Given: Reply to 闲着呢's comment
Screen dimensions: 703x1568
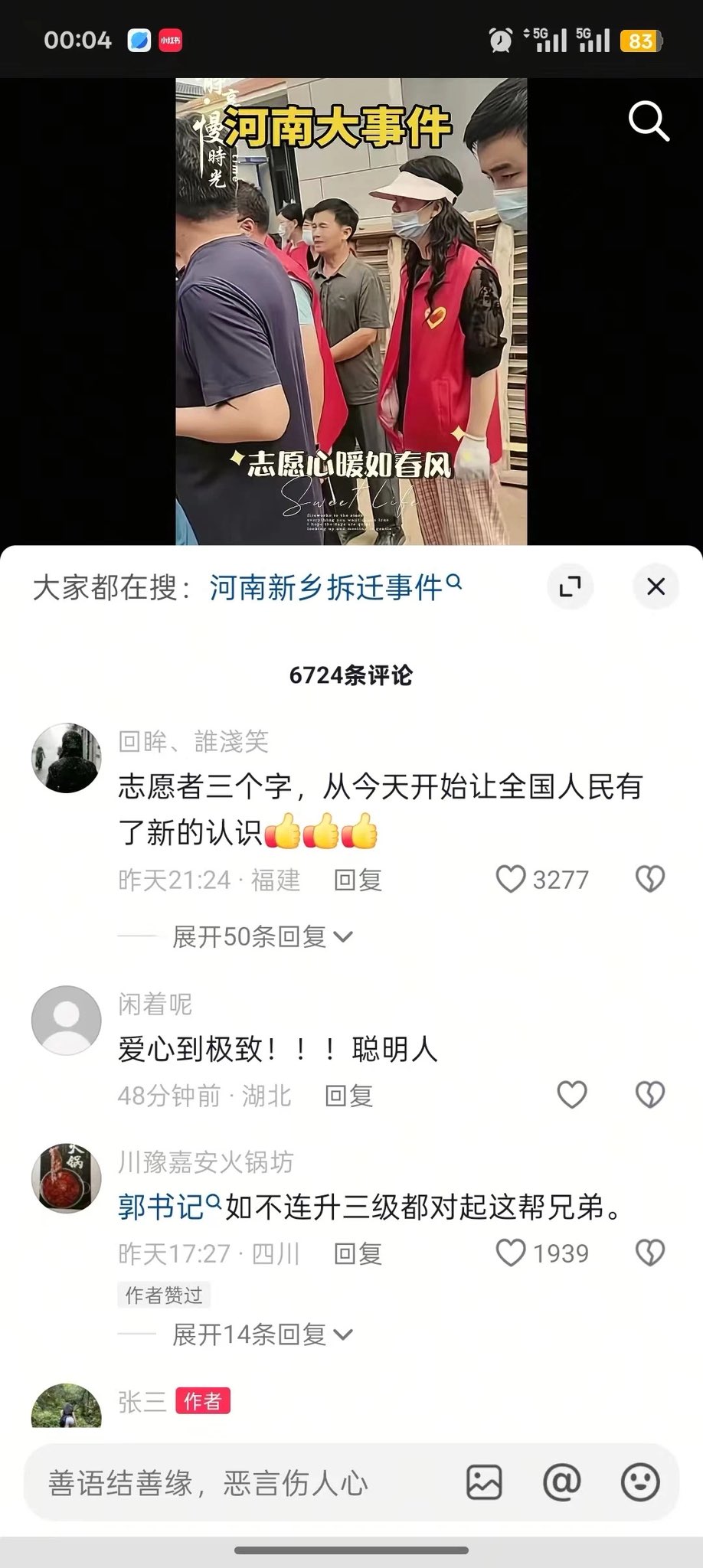Looking at the screenshot, I should (x=348, y=1096).
